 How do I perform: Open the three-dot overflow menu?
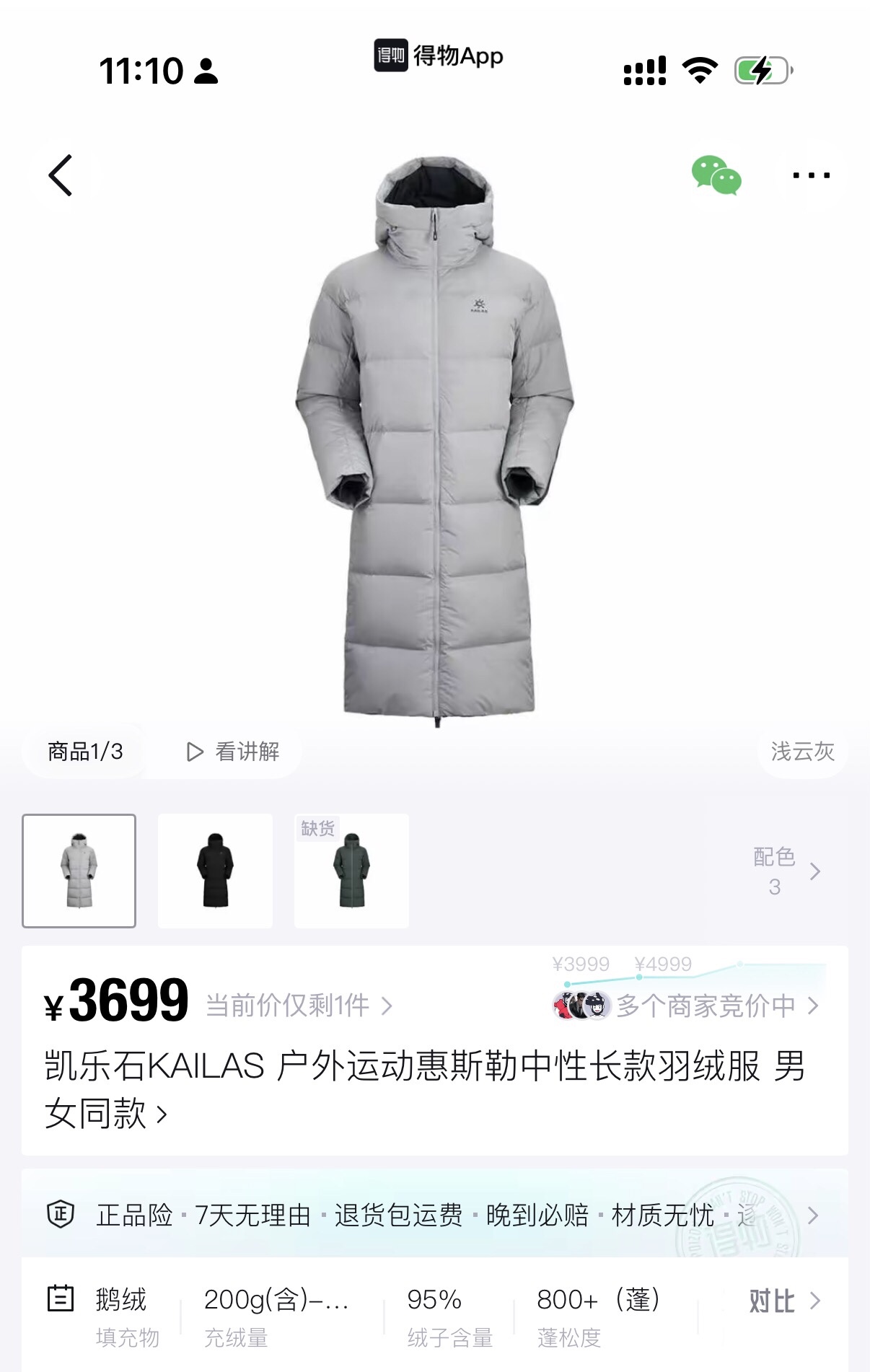[811, 175]
